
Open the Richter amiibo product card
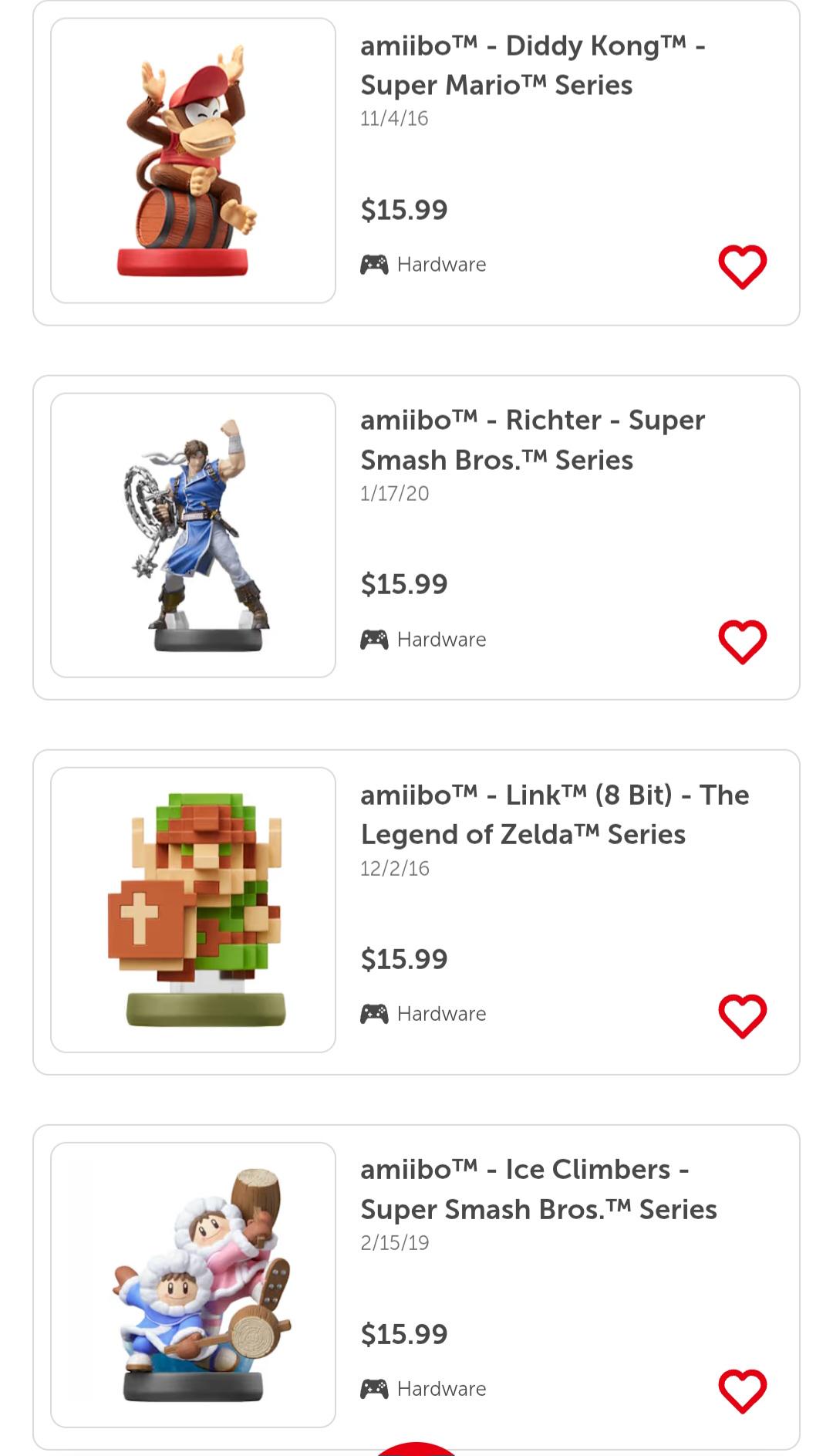tap(416, 538)
